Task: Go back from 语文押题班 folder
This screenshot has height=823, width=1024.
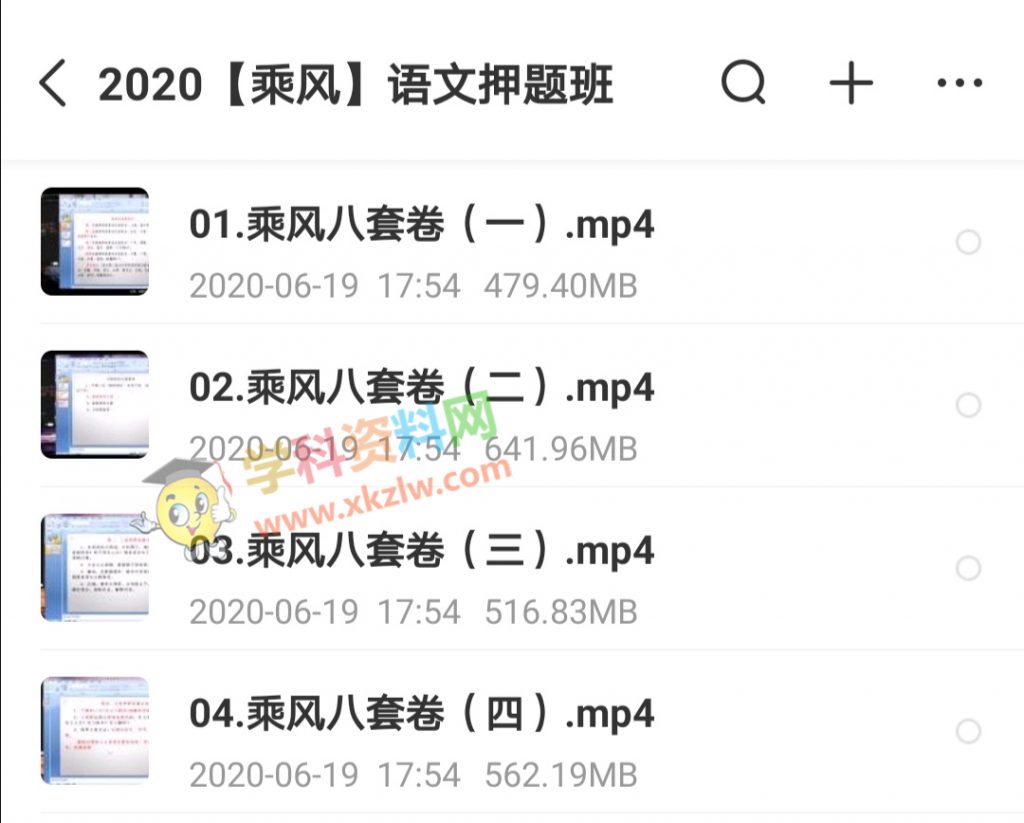Action: (52, 83)
